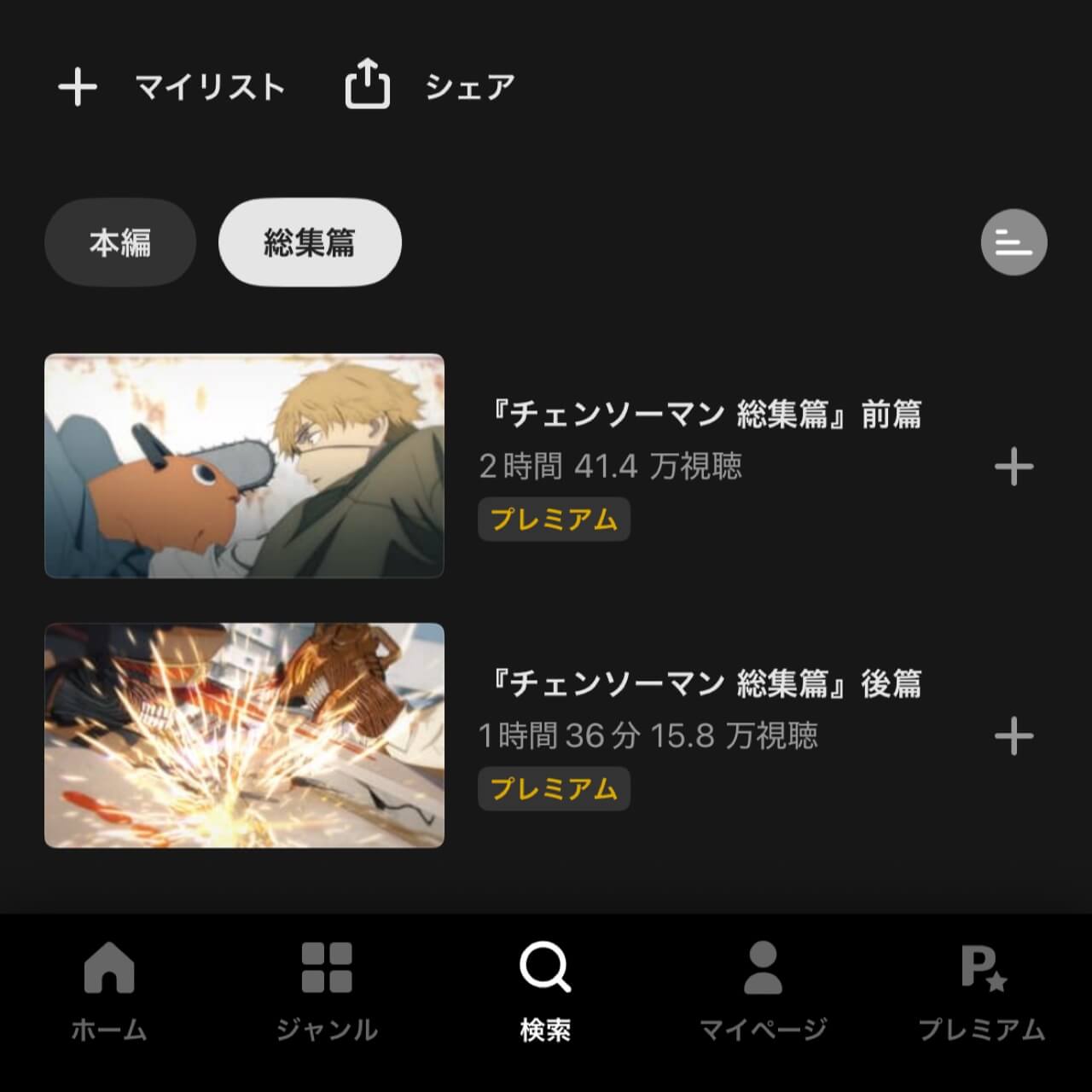Switch to the 本編 tab

coord(120,243)
